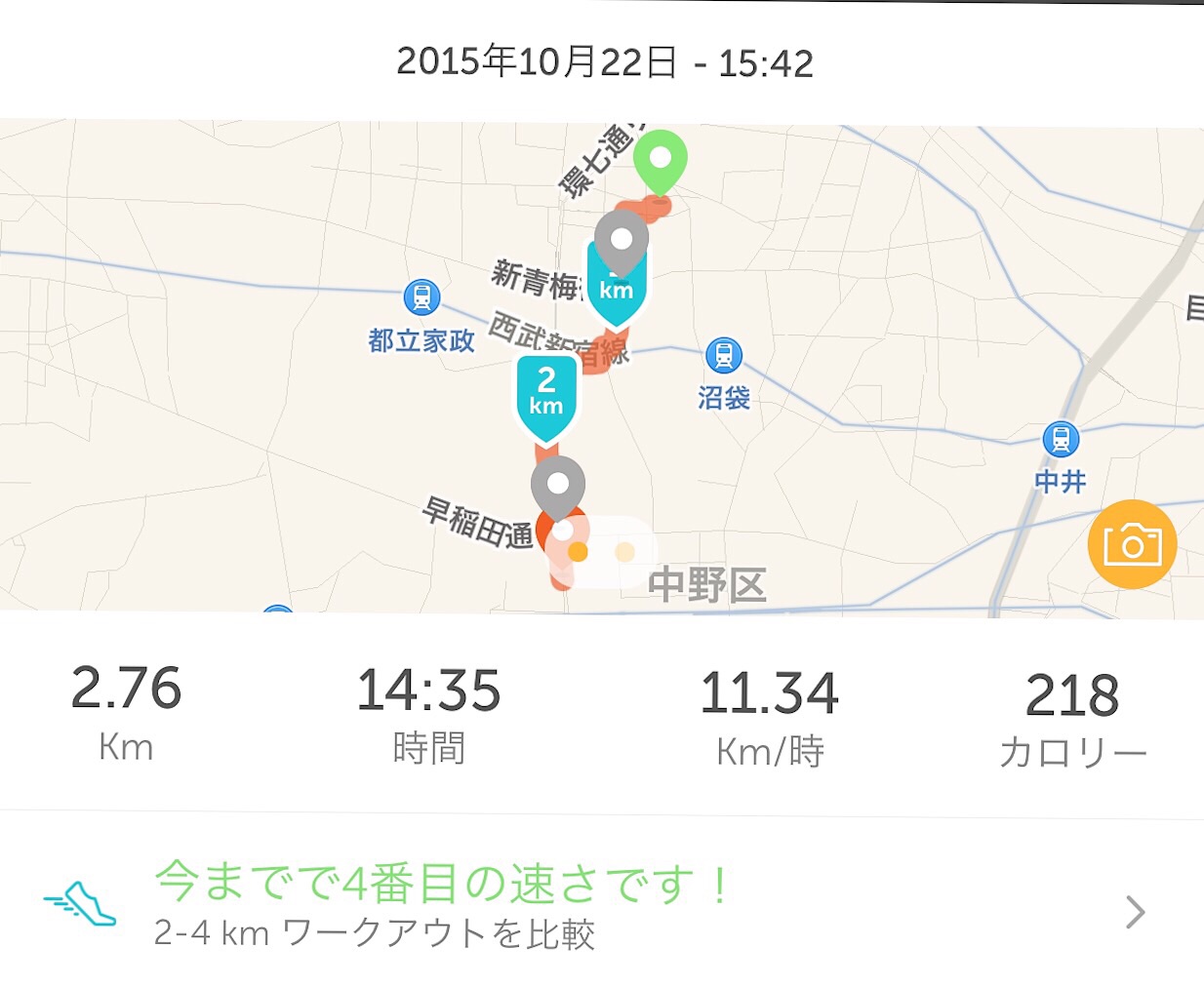Tap the 2 km marker on the route

[x=546, y=392]
